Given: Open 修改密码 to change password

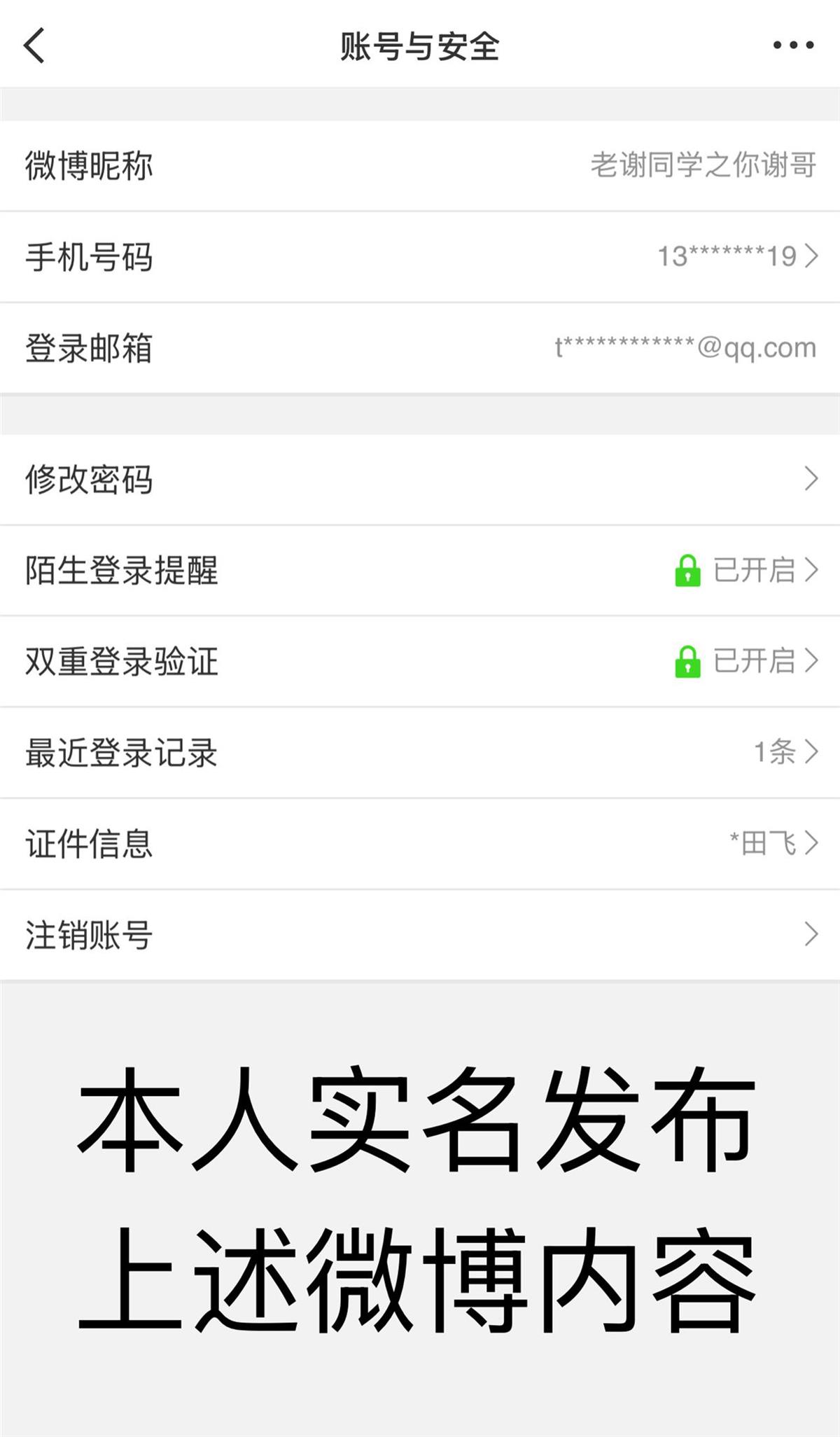Looking at the screenshot, I should click(x=420, y=480).
